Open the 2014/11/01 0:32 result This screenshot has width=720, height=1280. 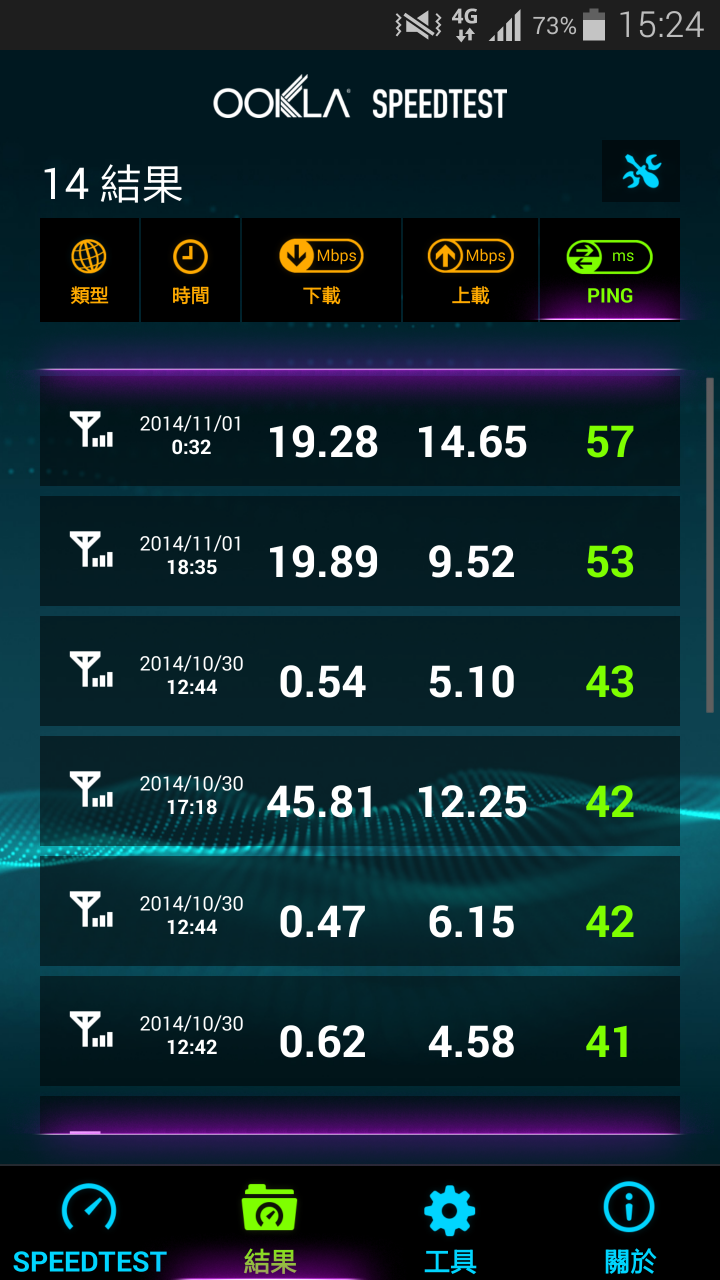[x=360, y=431]
